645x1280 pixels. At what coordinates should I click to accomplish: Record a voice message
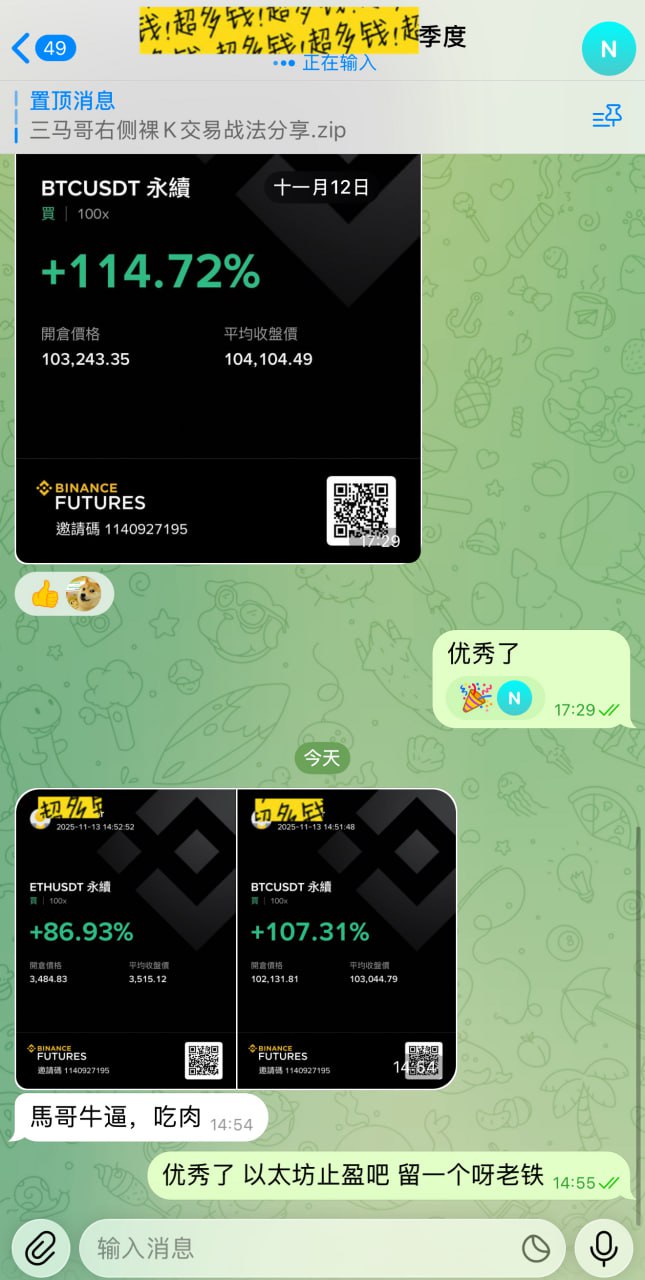(x=604, y=1247)
